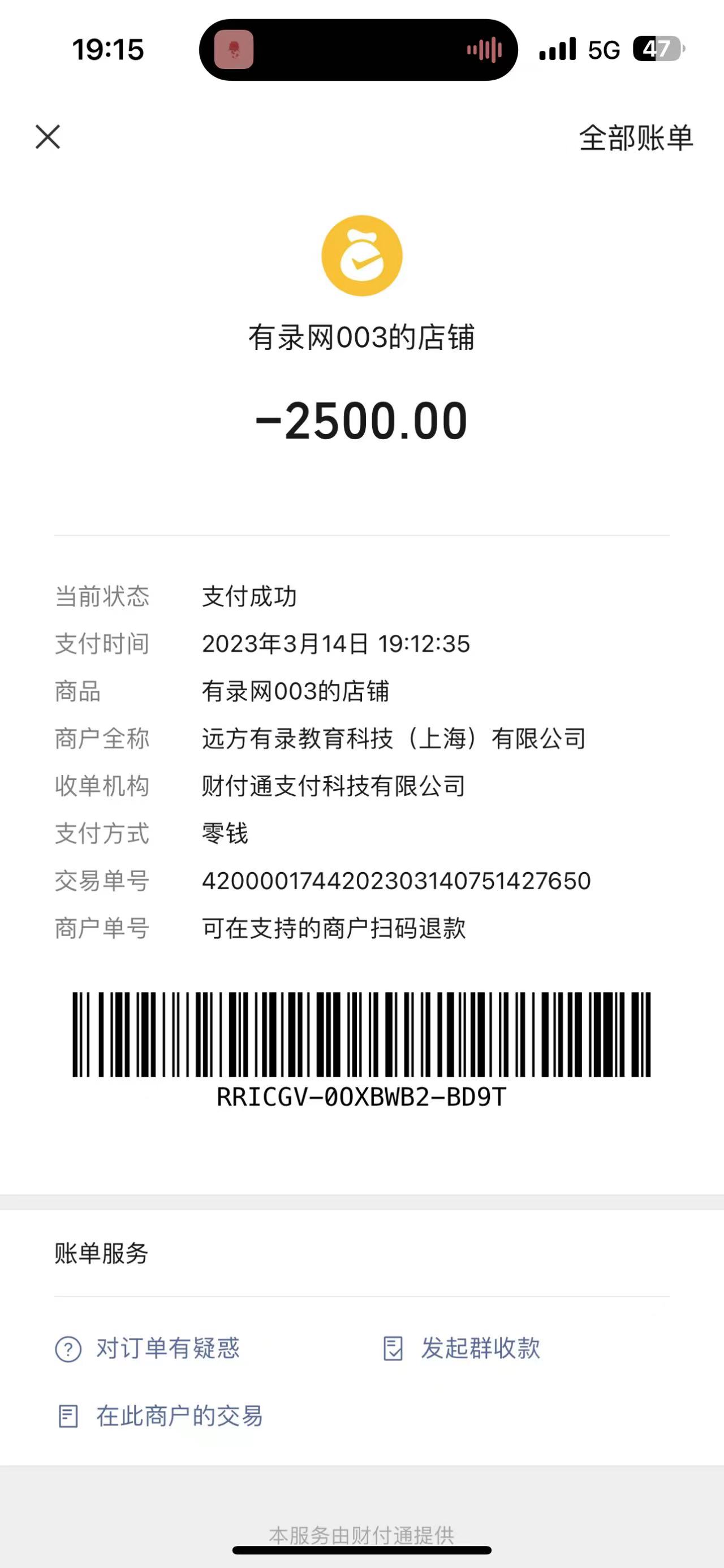Close the payment detail page
Viewport: 724px width, 1568px height.
[x=48, y=137]
